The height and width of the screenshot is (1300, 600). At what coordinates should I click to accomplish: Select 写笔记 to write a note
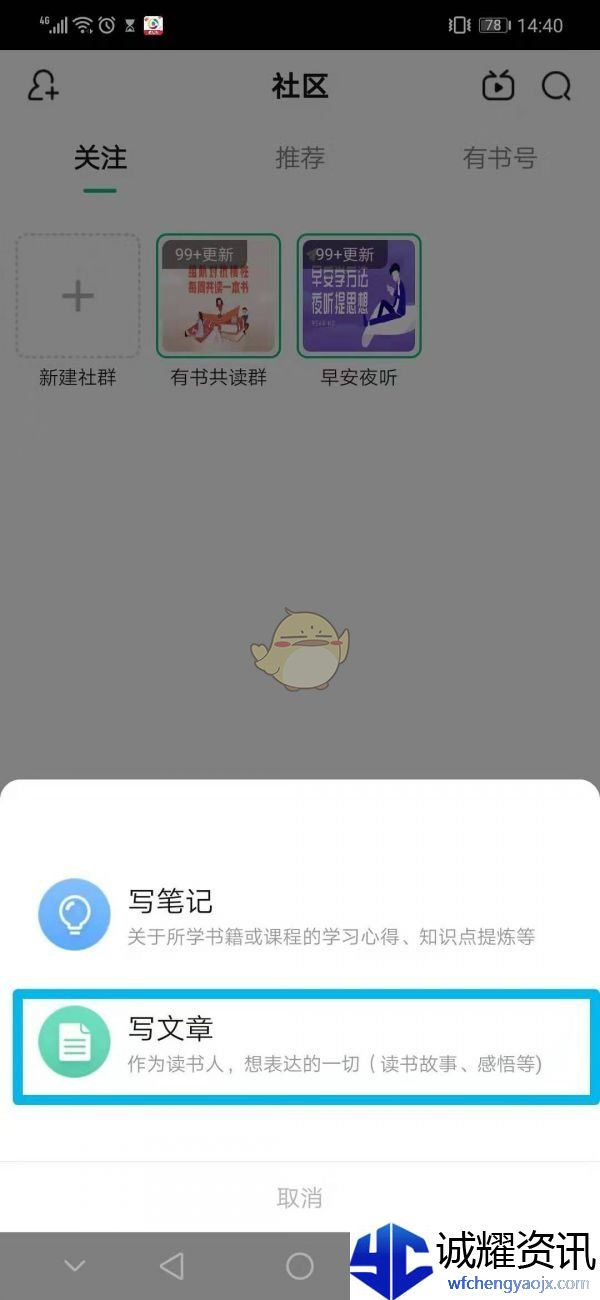click(300, 915)
